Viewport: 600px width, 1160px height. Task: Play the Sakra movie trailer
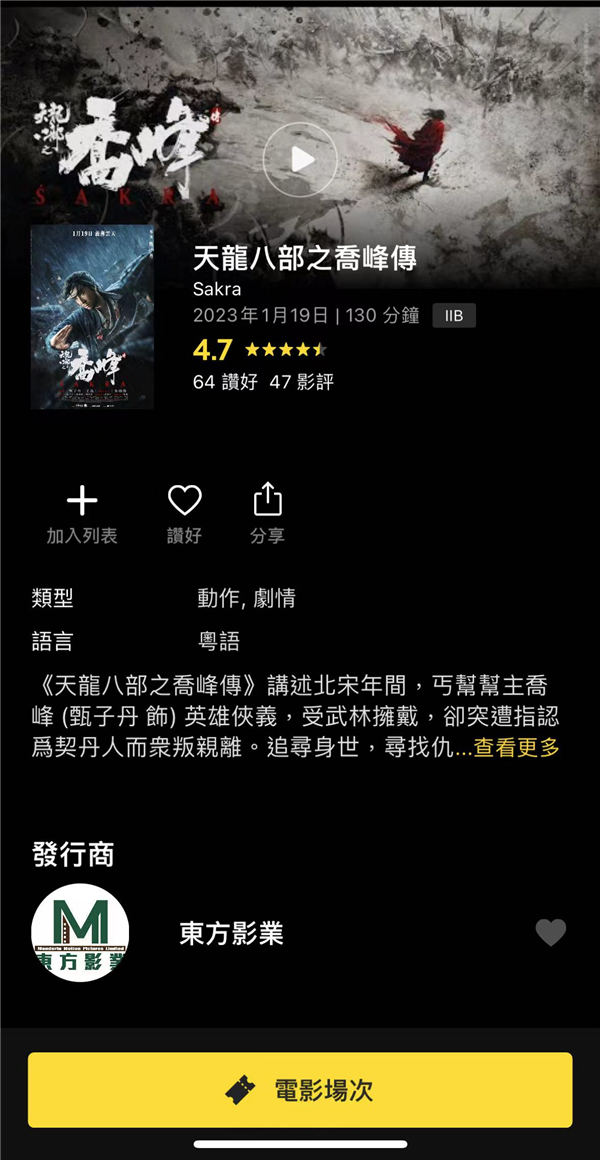tap(300, 159)
